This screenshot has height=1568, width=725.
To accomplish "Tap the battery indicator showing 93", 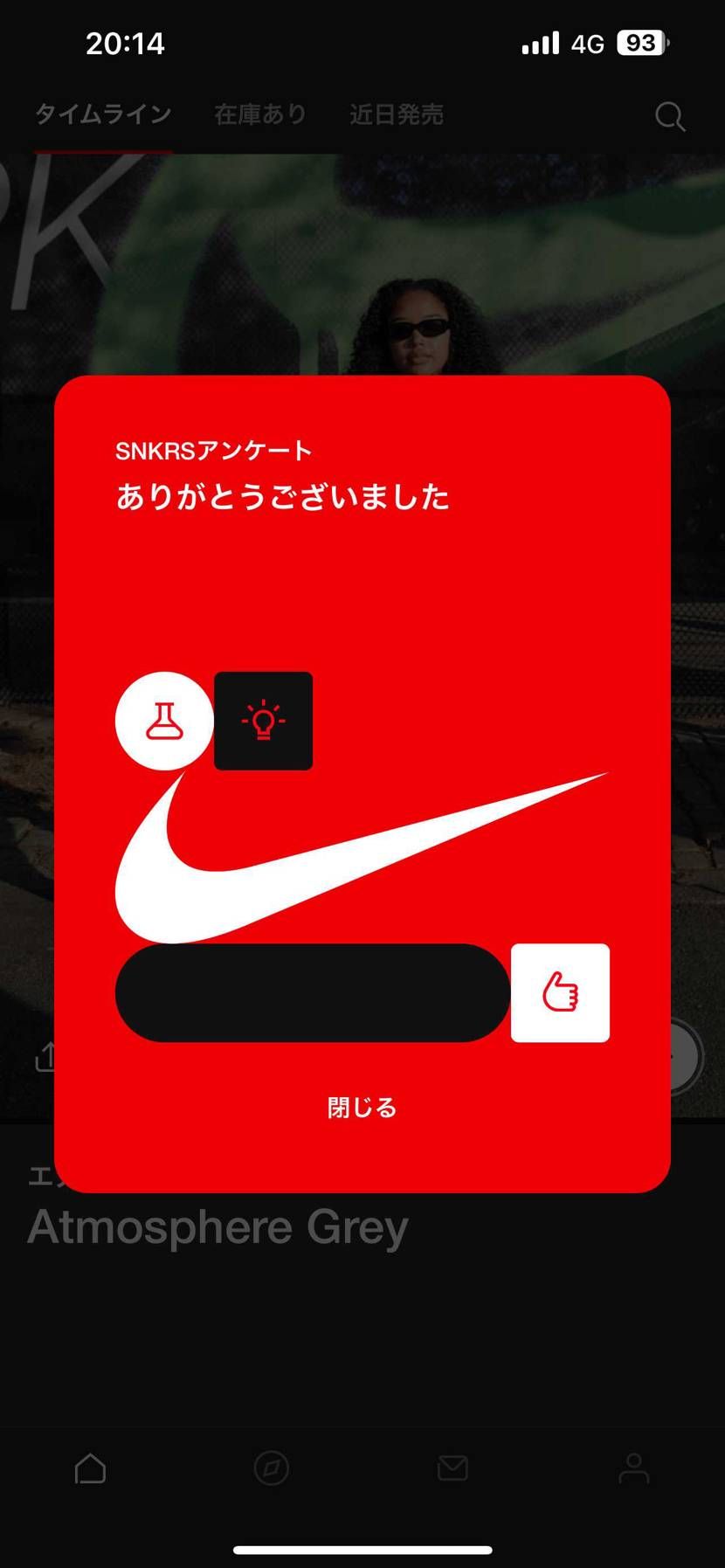I will click(641, 42).
